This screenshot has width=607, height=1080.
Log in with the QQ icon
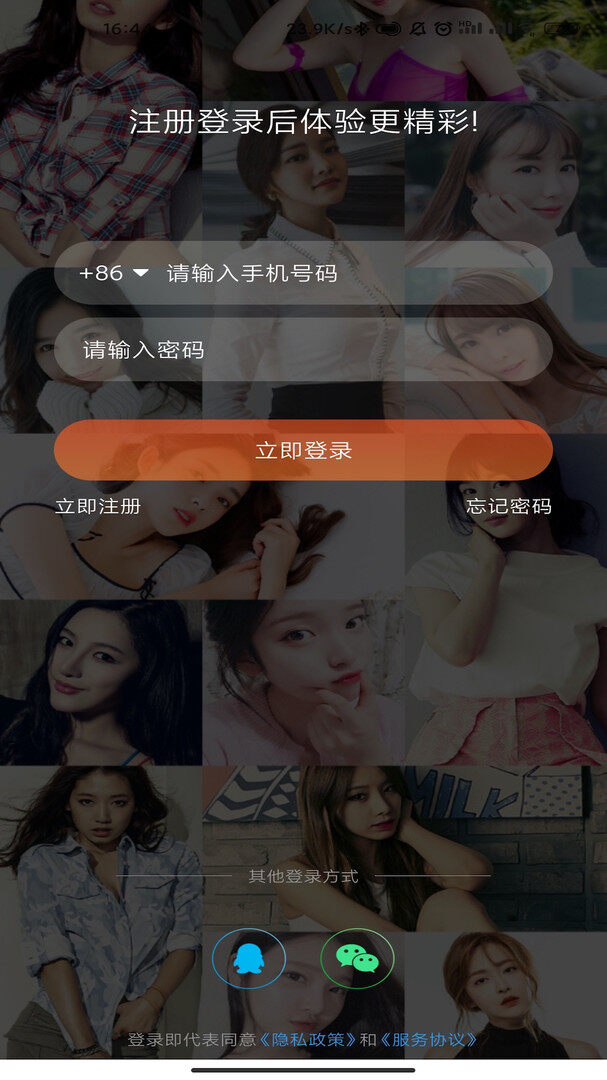(249, 959)
